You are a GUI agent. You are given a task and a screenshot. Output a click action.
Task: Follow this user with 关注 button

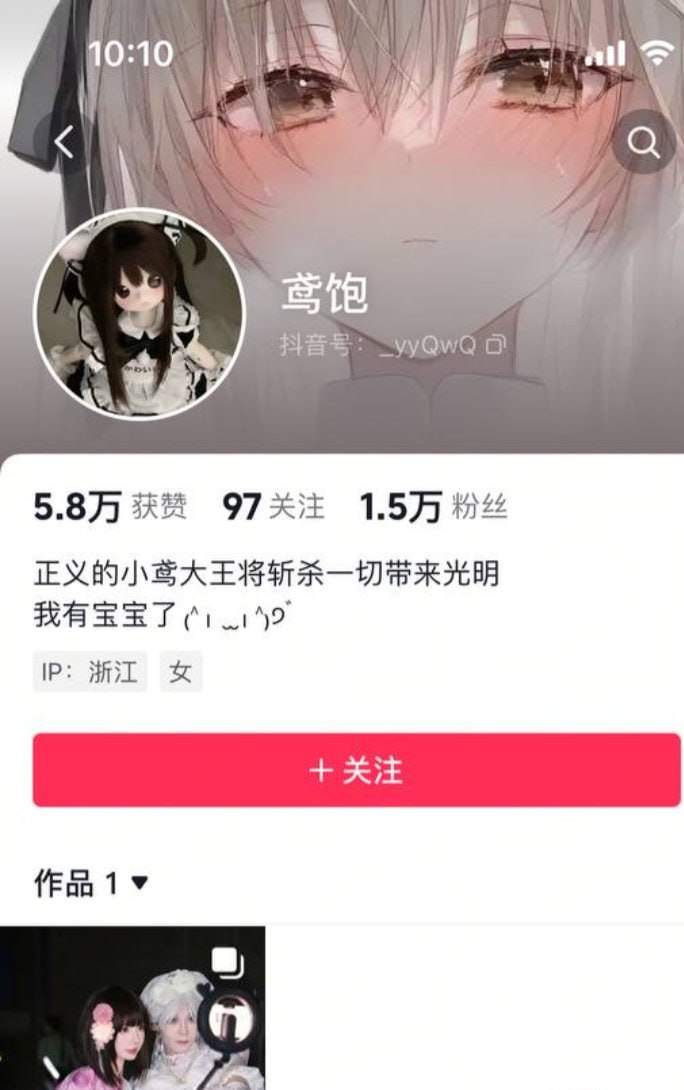pyautogui.click(x=356, y=770)
